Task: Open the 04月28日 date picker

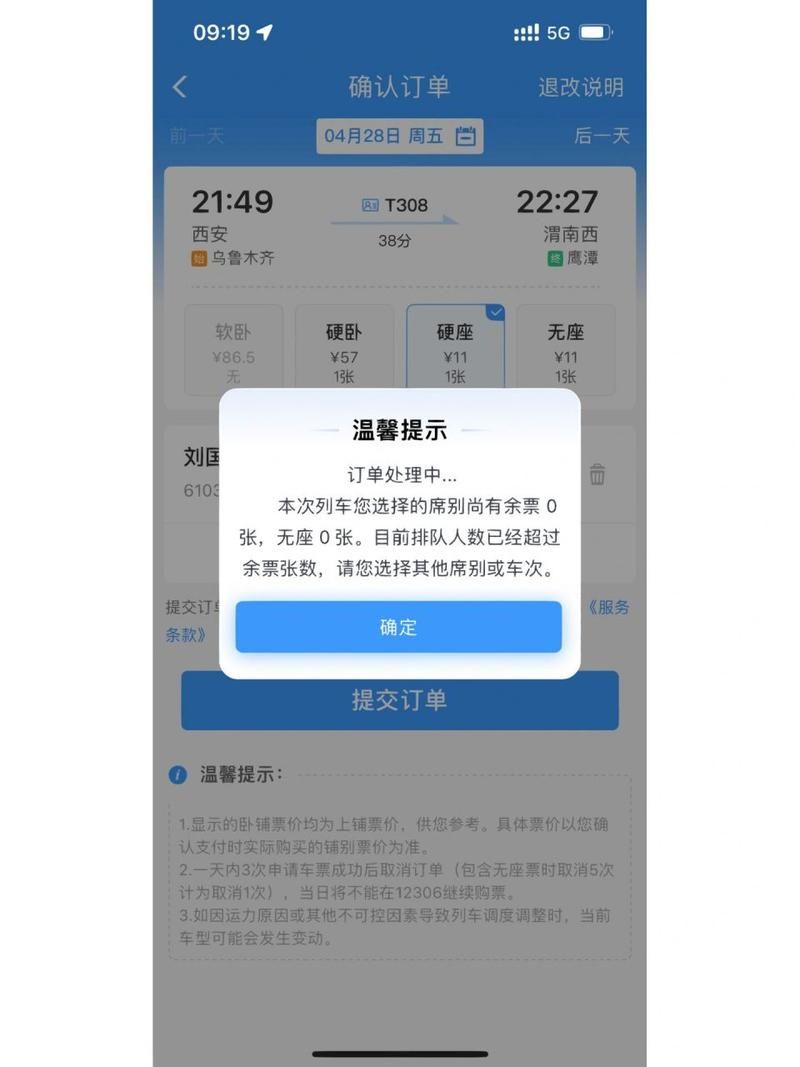Action: click(x=399, y=136)
